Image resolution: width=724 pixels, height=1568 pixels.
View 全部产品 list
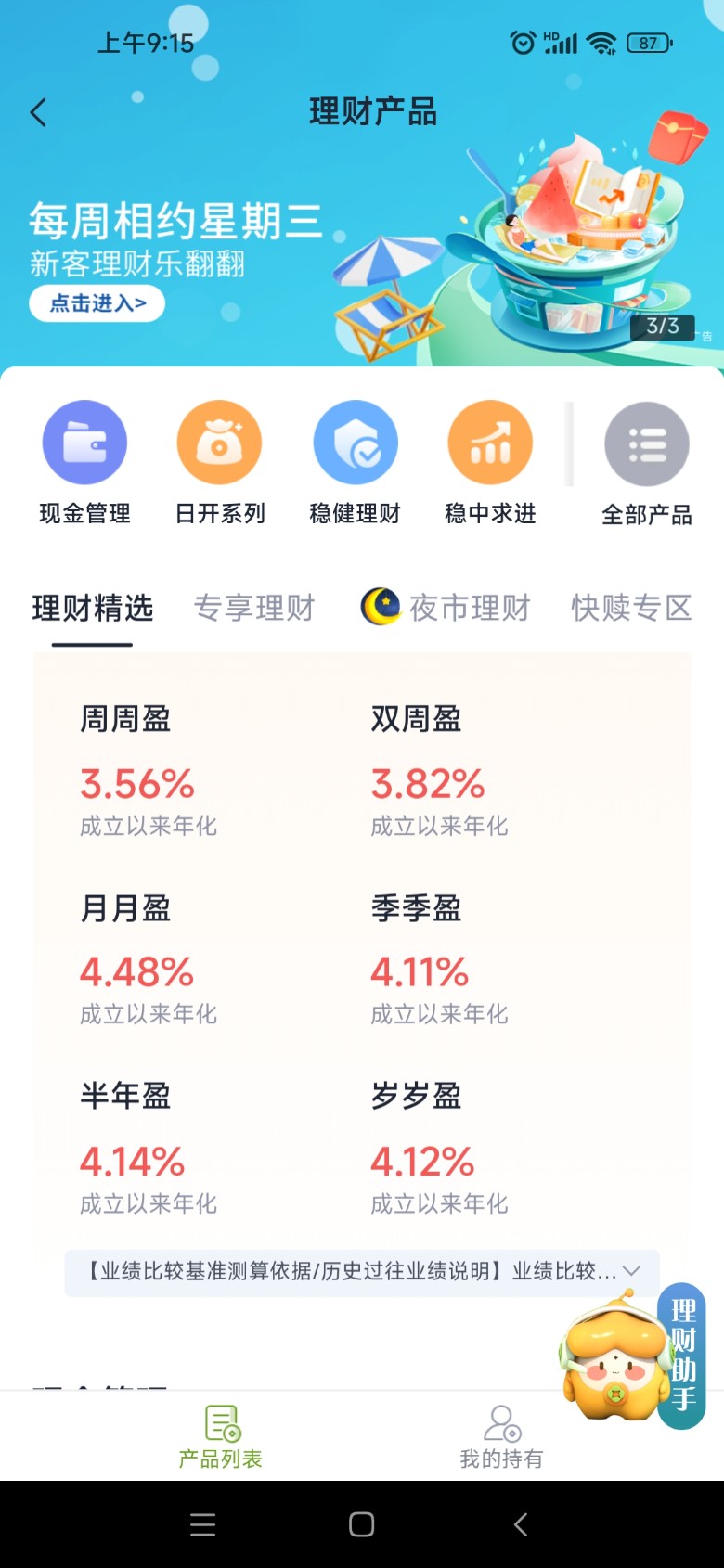point(647,463)
